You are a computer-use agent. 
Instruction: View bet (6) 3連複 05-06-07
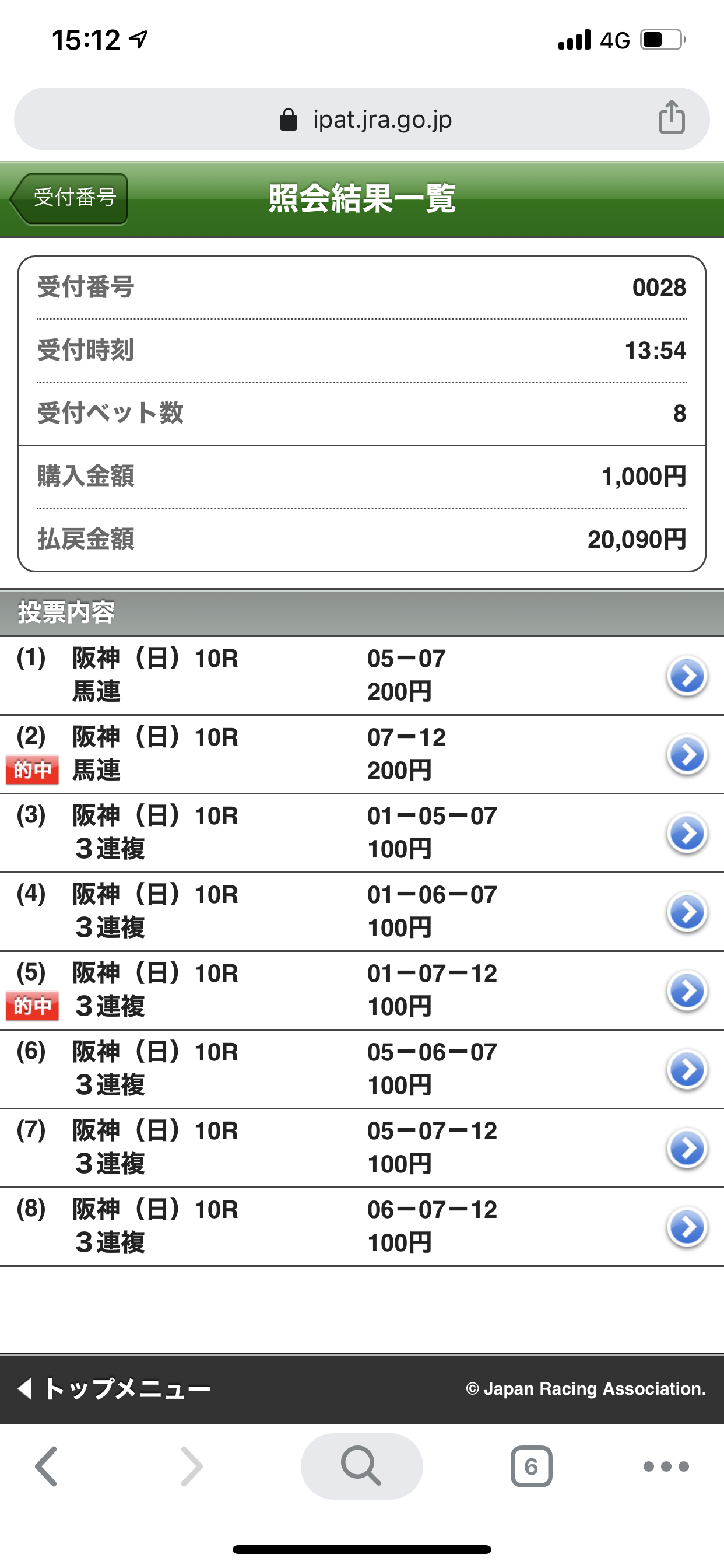pos(362,1069)
